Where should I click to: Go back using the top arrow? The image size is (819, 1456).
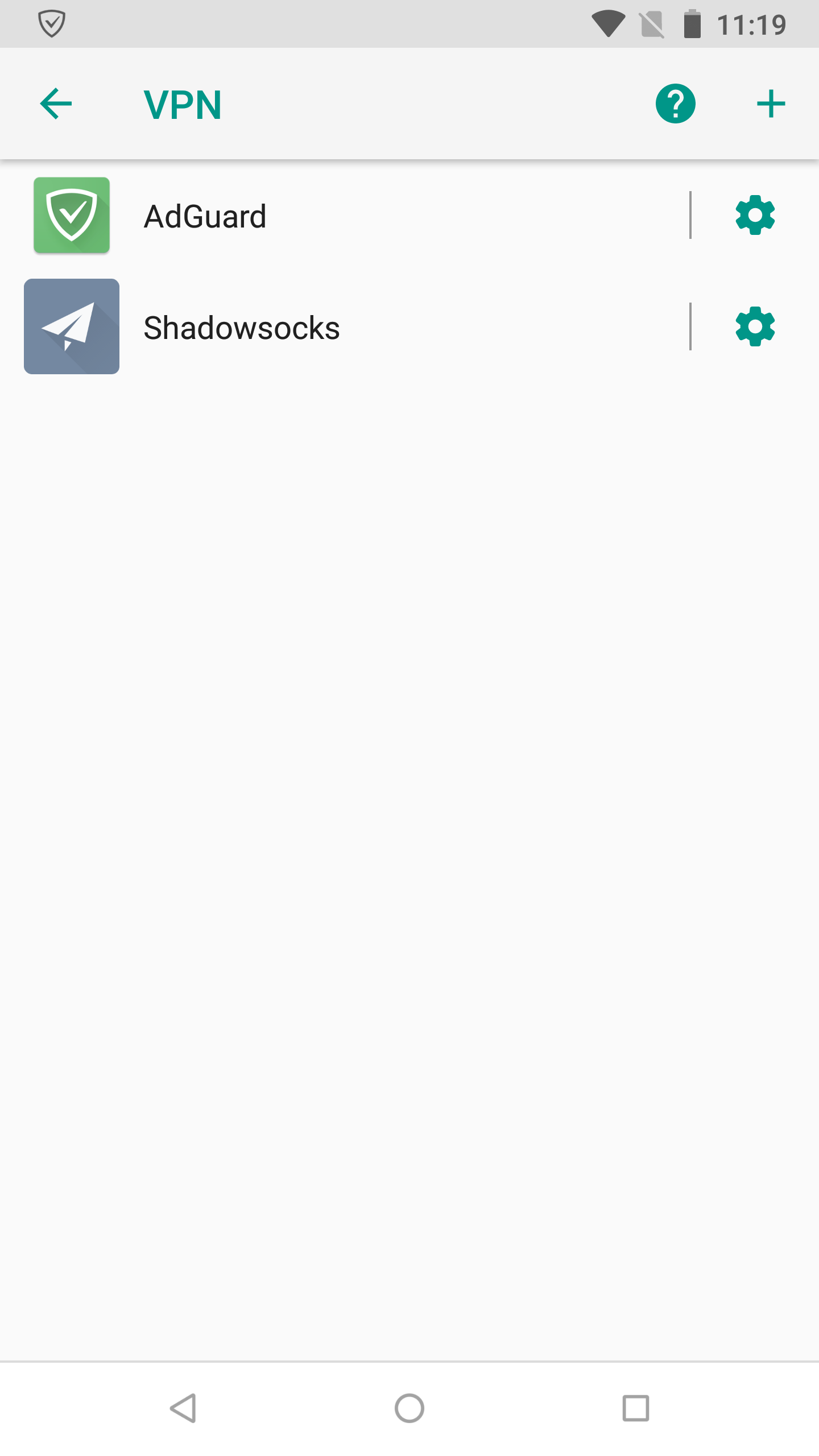pyautogui.click(x=56, y=104)
